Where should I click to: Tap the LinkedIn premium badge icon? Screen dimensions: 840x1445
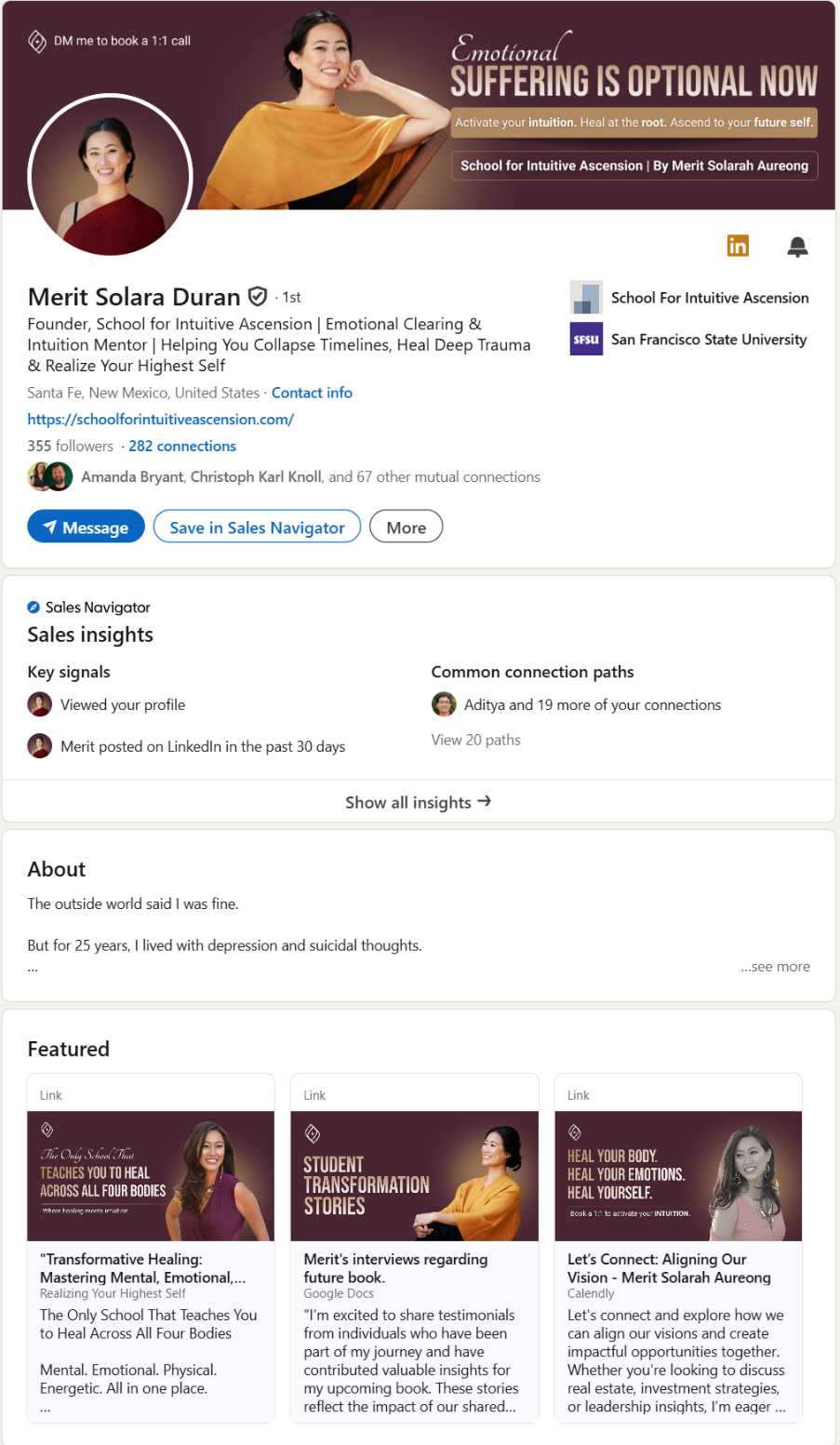click(x=738, y=246)
